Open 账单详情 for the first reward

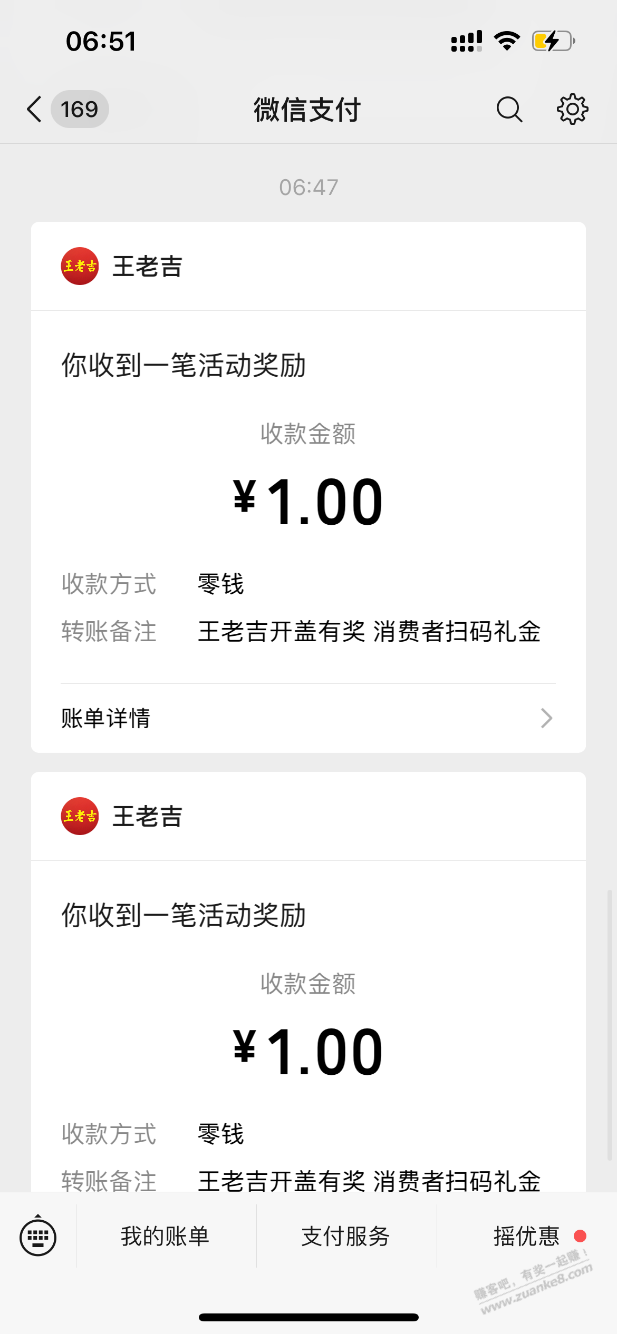pyautogui.click(x=308, y=718)
